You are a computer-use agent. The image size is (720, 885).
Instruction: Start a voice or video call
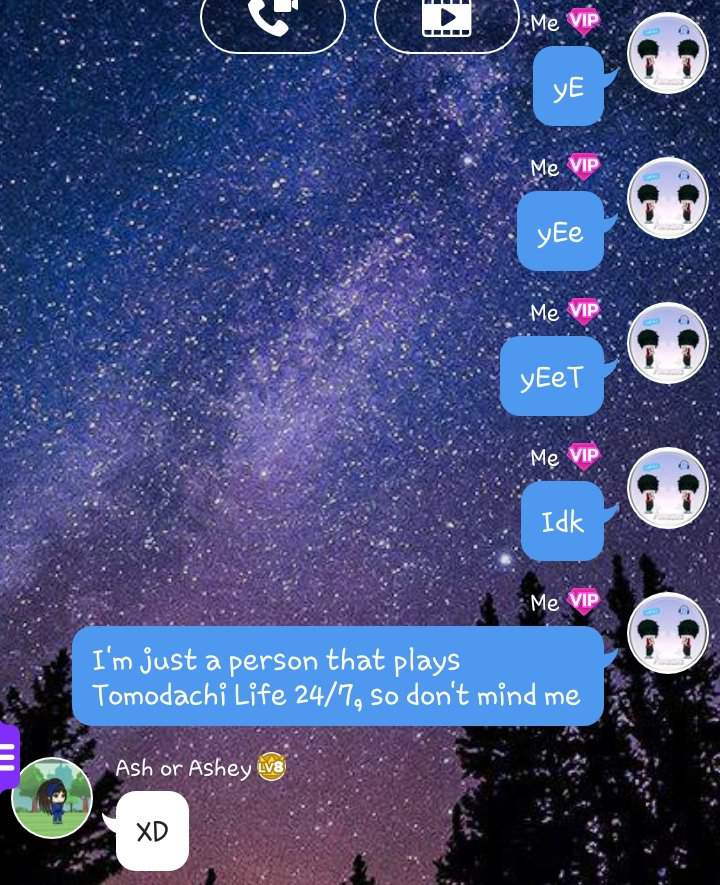pyautogui.click(x=272, y=20)
